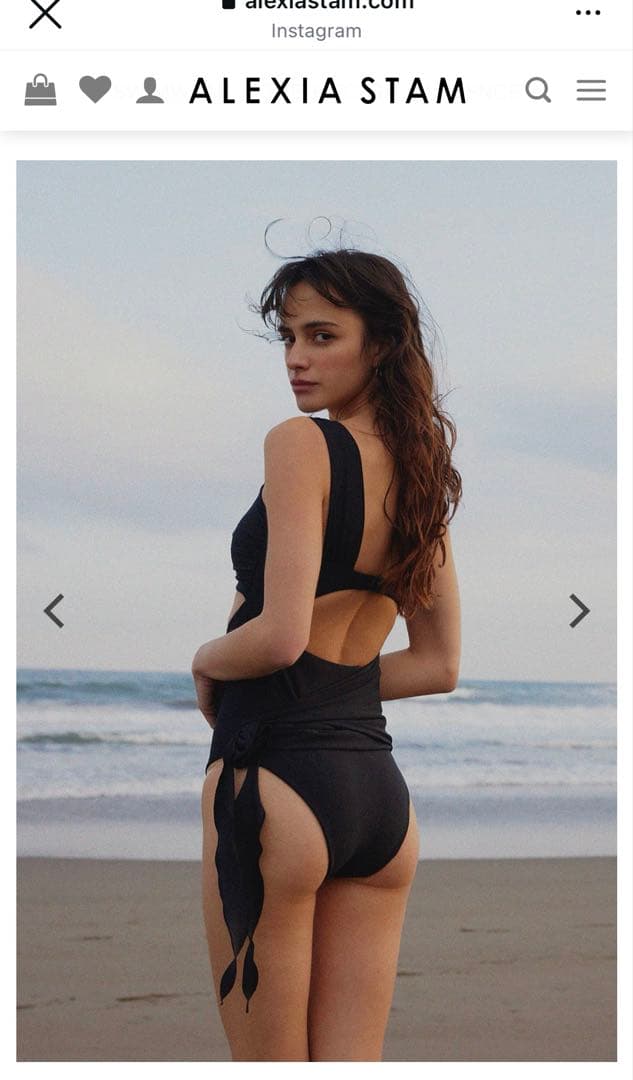Show the next product image

pos(579,610)
